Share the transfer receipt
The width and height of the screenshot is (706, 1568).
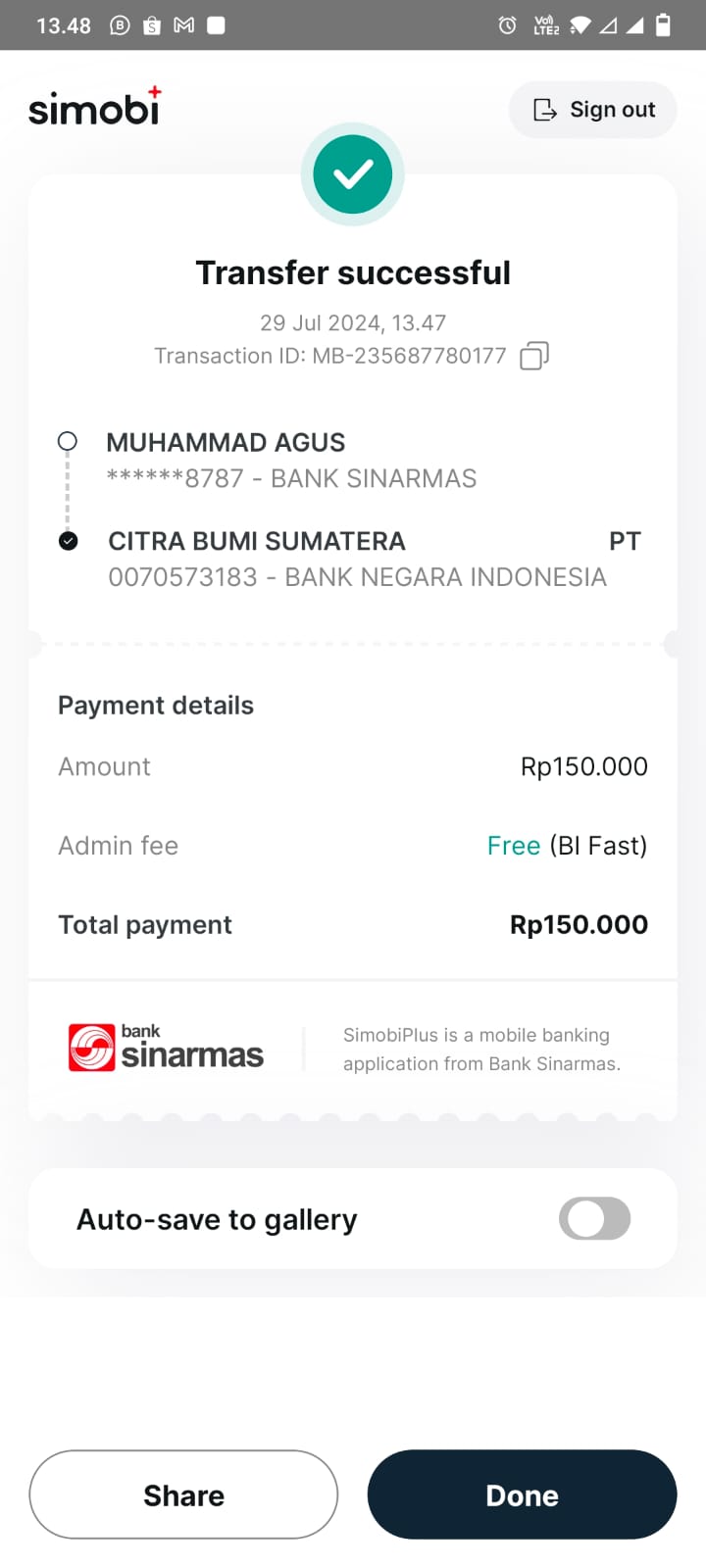click(183, 1494)
